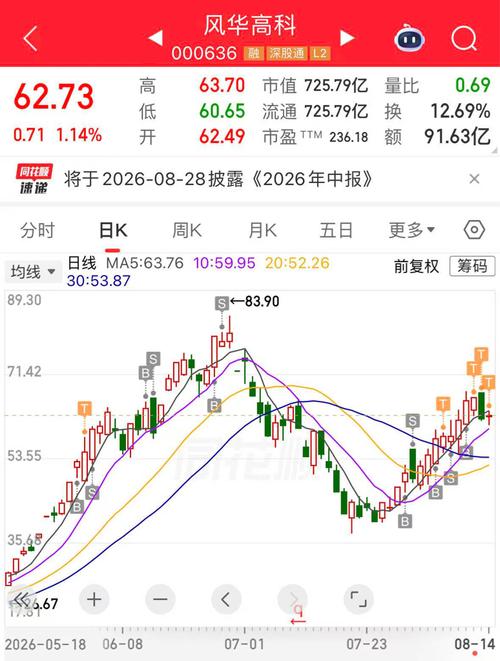The height and width of the screenshot is (661, 500).
Task: Expand the chart to fullscreen
Action: click(359, 599)
